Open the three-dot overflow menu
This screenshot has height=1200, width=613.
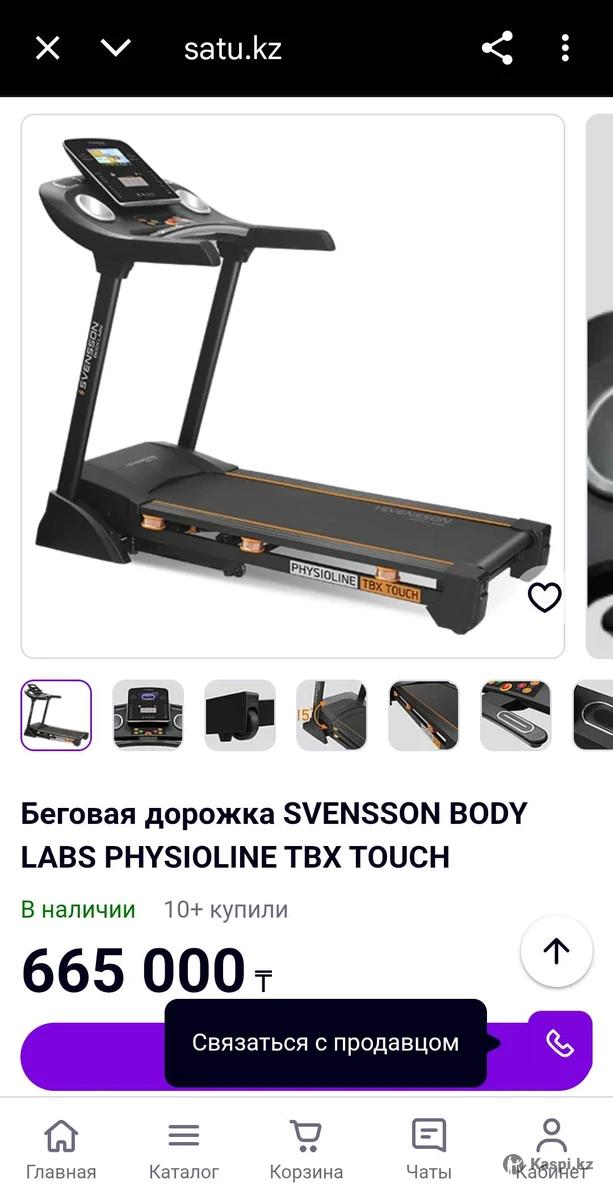click(x=565, y=48)
